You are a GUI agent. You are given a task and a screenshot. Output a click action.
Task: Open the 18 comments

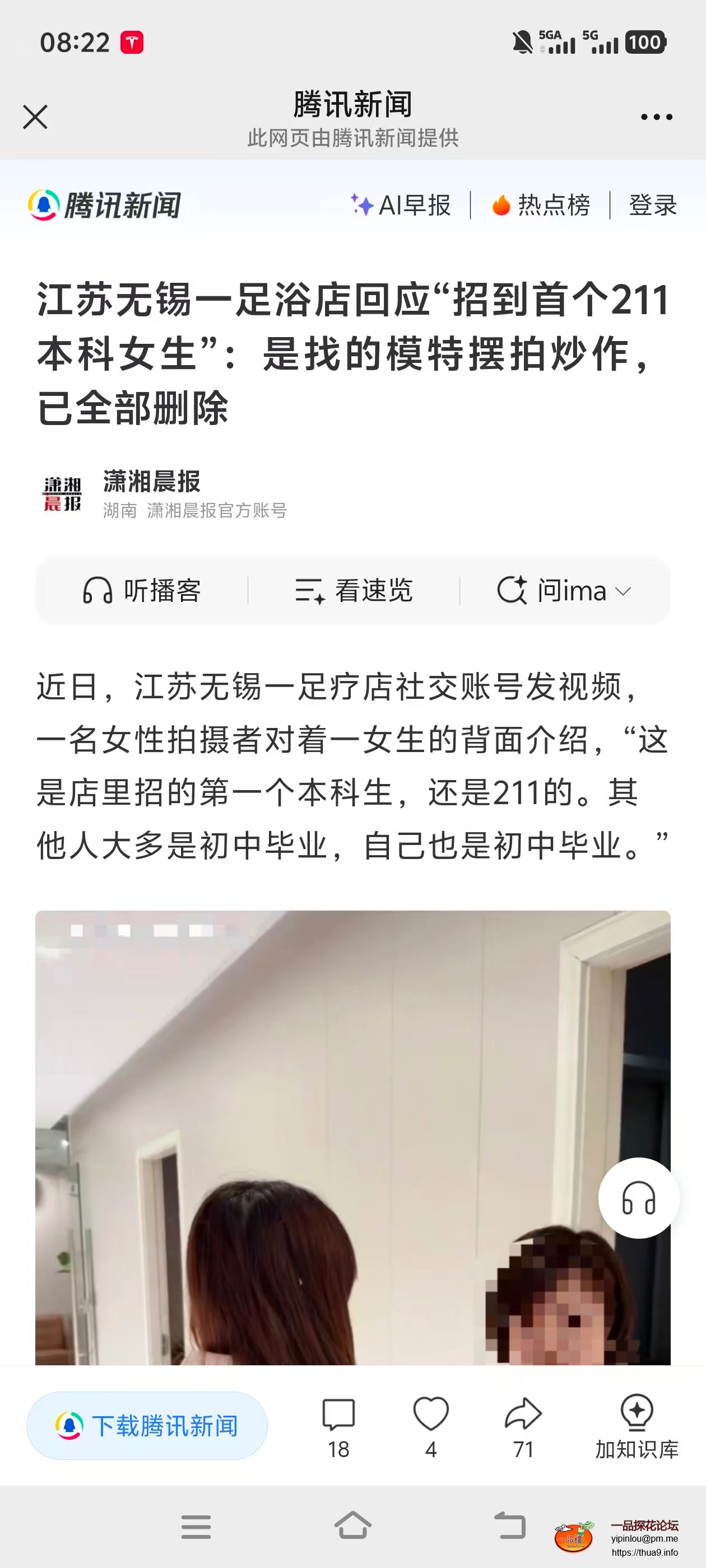click(x=338, y=1426)
